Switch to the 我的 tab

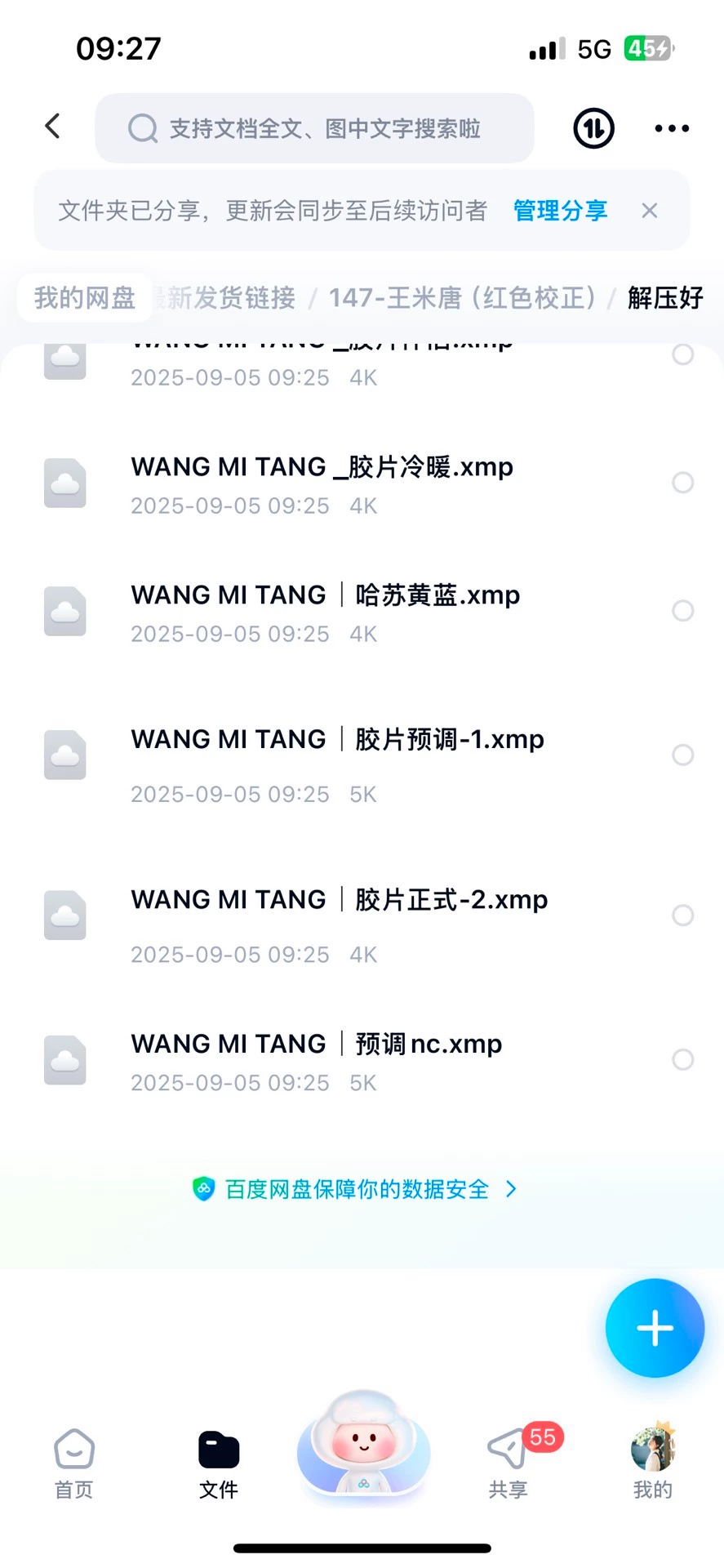(652, 1463)
